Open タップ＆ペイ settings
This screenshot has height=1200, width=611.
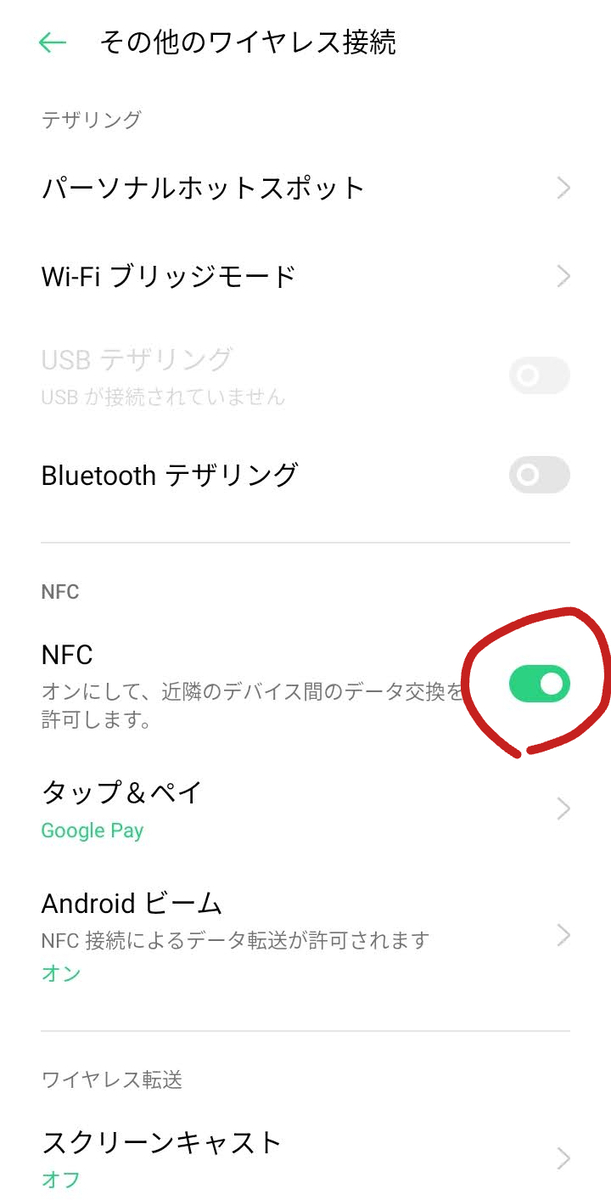[x=305, y=809]
